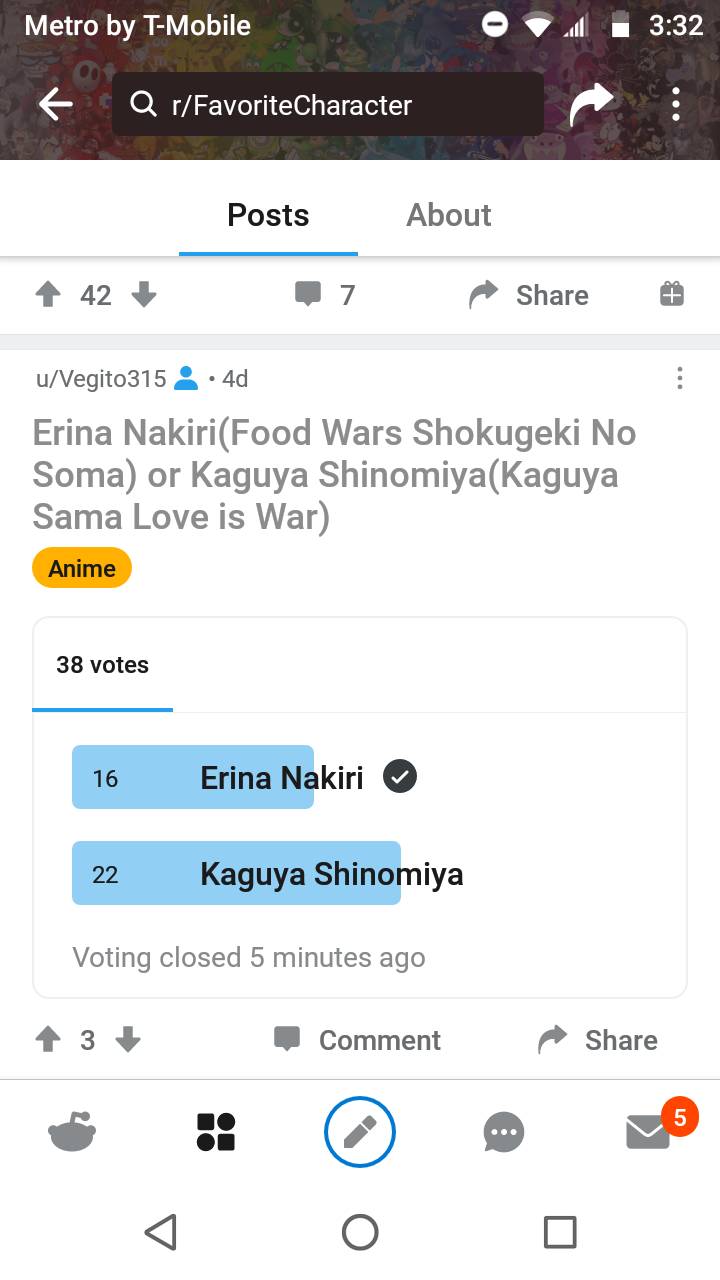Open the inbox envelope with 5 notifications
720x1280 pixels.
point(647,1132)
